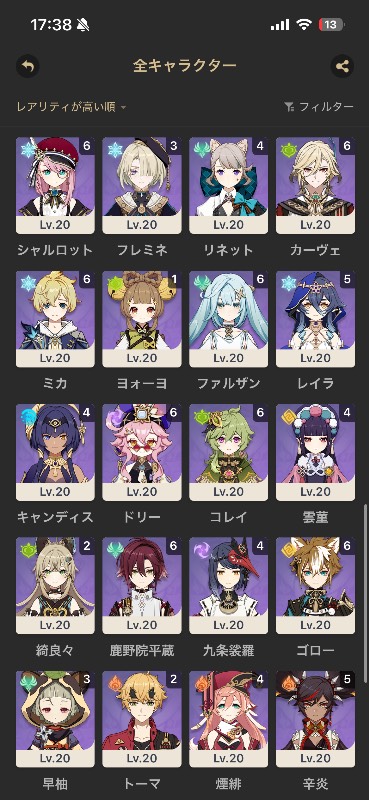Open シャルロット character card
This screenshot has height=800, width=369.
point(55,185)
